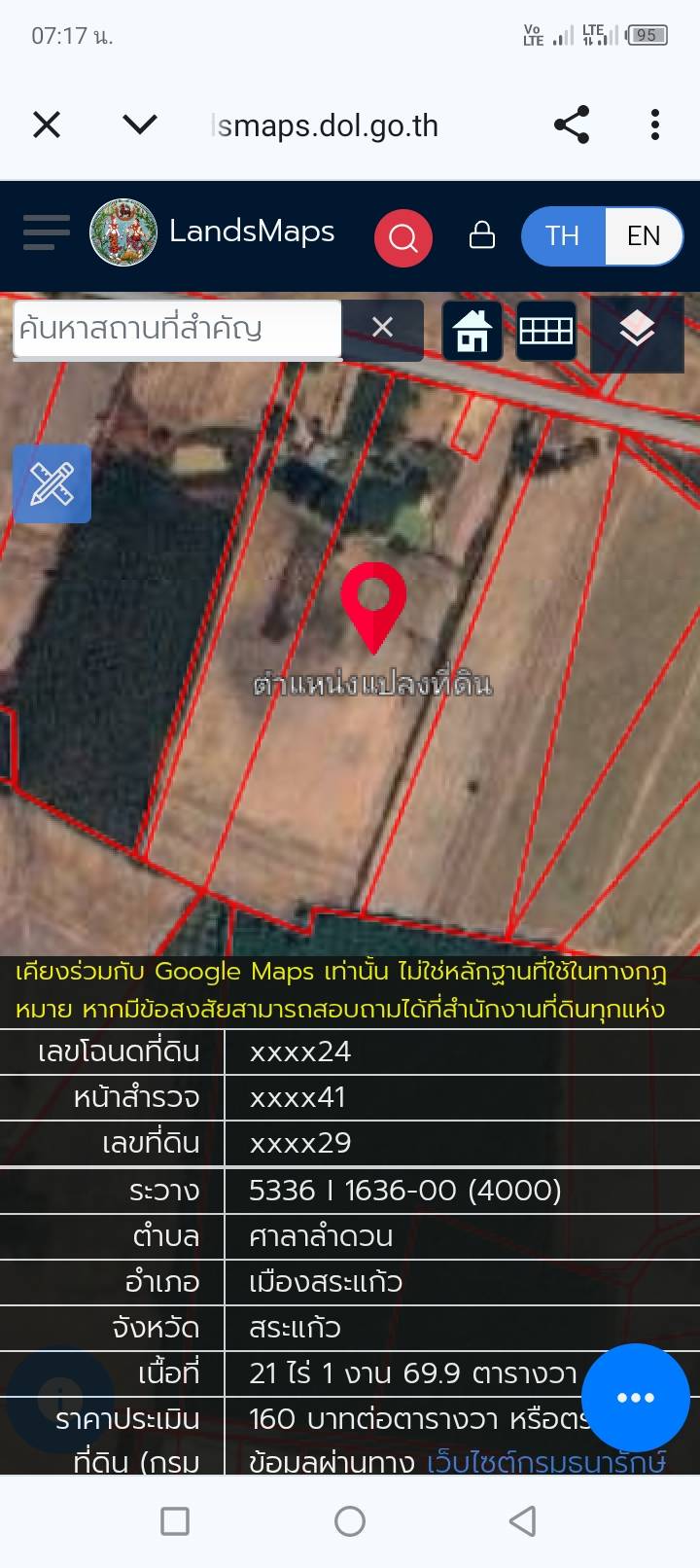Switch language to TH

click(562, 236)
